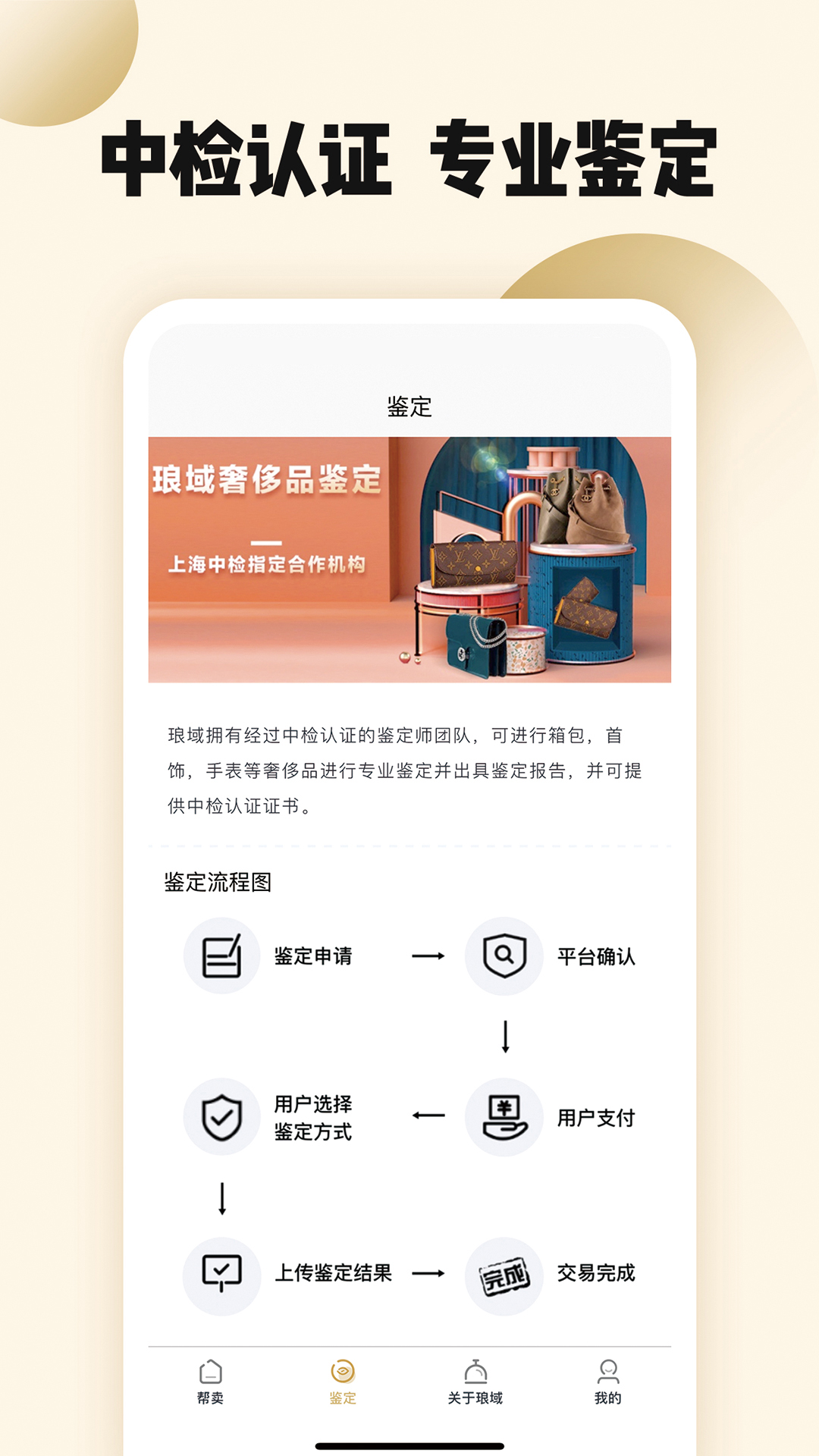Select the 鉴定申请 document edit icon

(x=221, y=955)
